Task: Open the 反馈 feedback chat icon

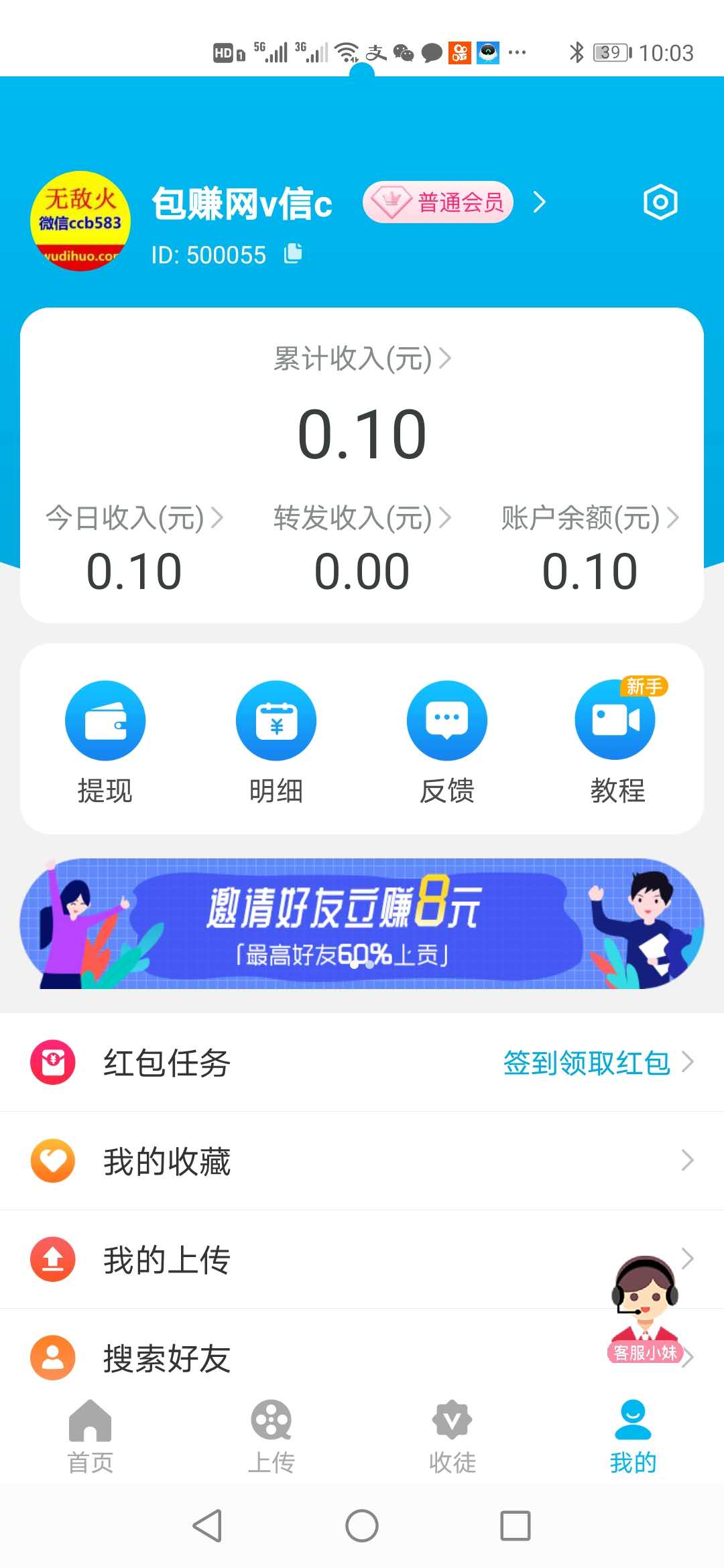Action: tap(446, 720)
